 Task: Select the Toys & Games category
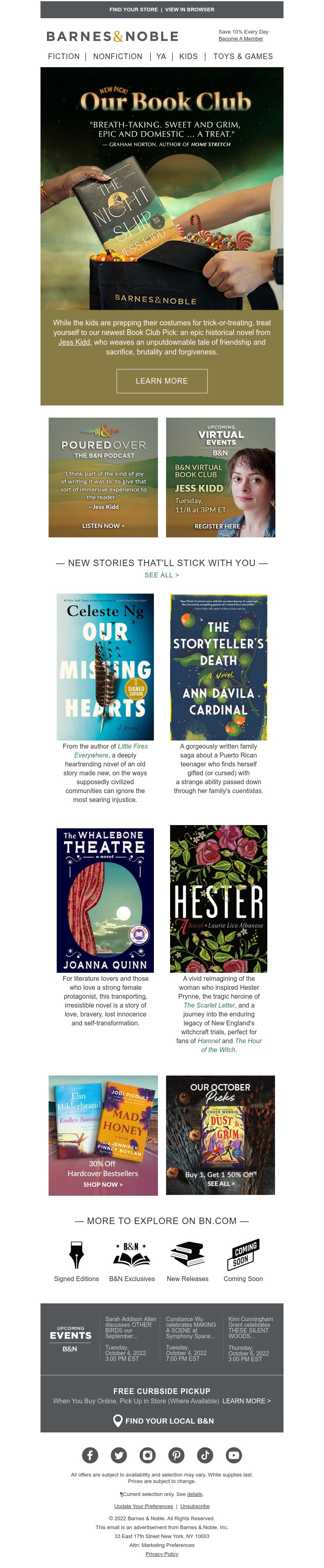point(242,56)
